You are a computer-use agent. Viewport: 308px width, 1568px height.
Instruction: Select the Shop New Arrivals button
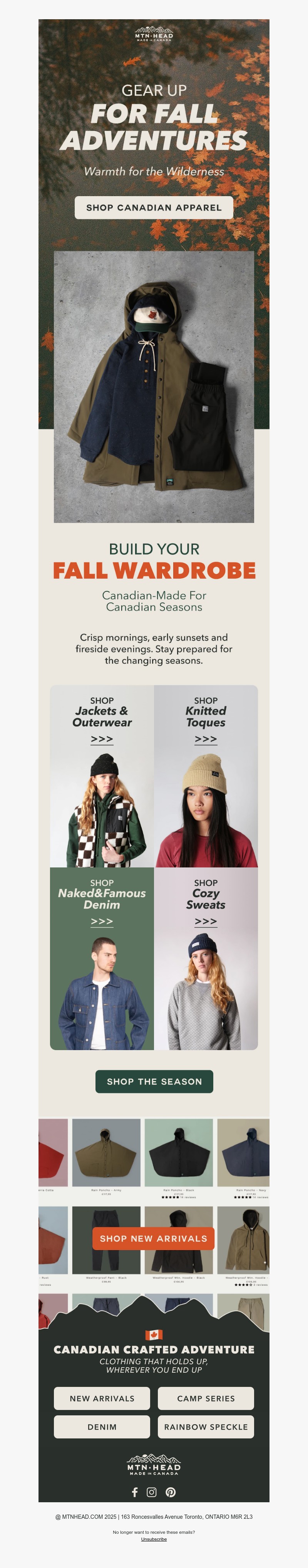click(154, 1239)
